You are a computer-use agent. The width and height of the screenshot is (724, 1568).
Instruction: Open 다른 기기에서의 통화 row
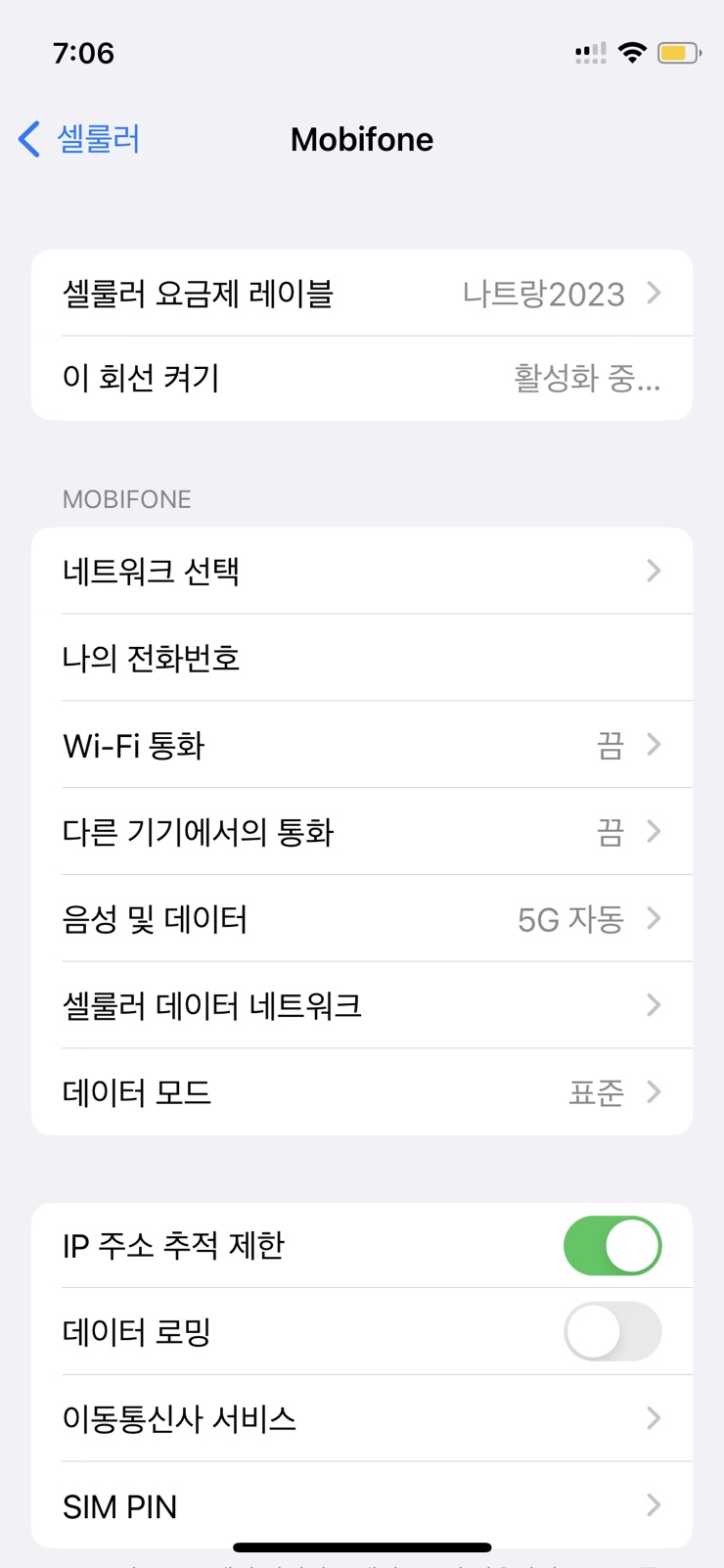(362, 832)
